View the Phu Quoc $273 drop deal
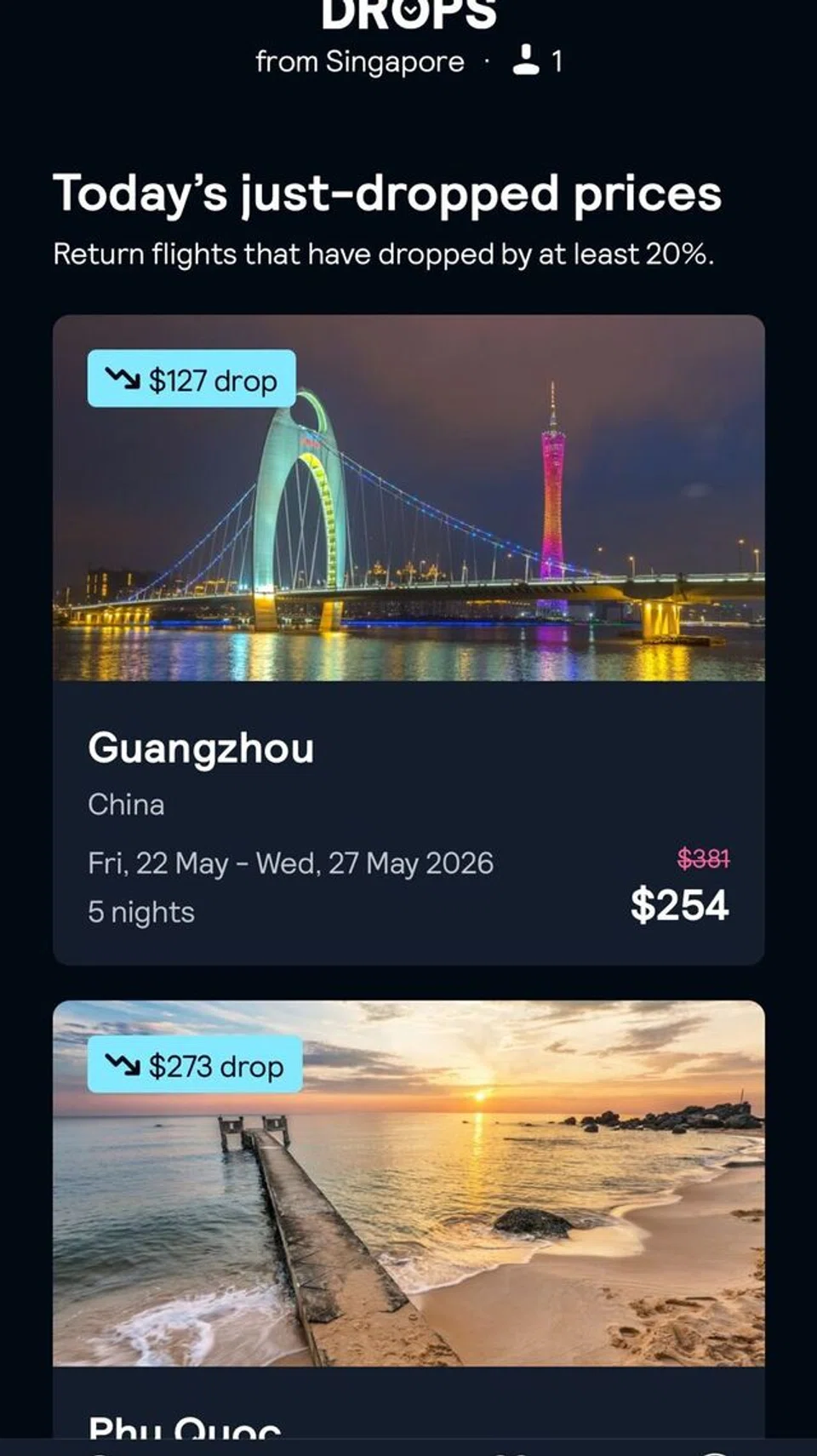This screenshot has height=1456, width=817. point(408,1209)
